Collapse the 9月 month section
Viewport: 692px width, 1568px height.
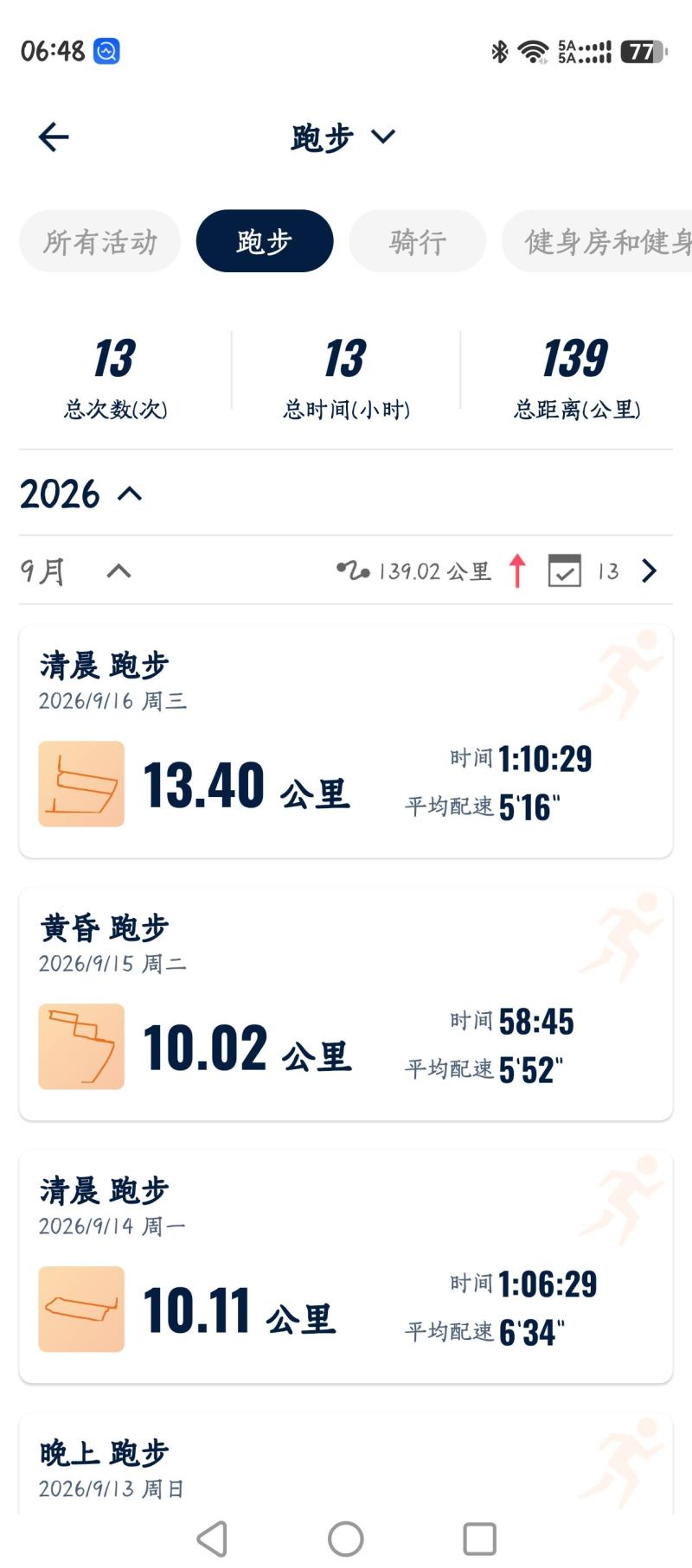click(119, 570)
